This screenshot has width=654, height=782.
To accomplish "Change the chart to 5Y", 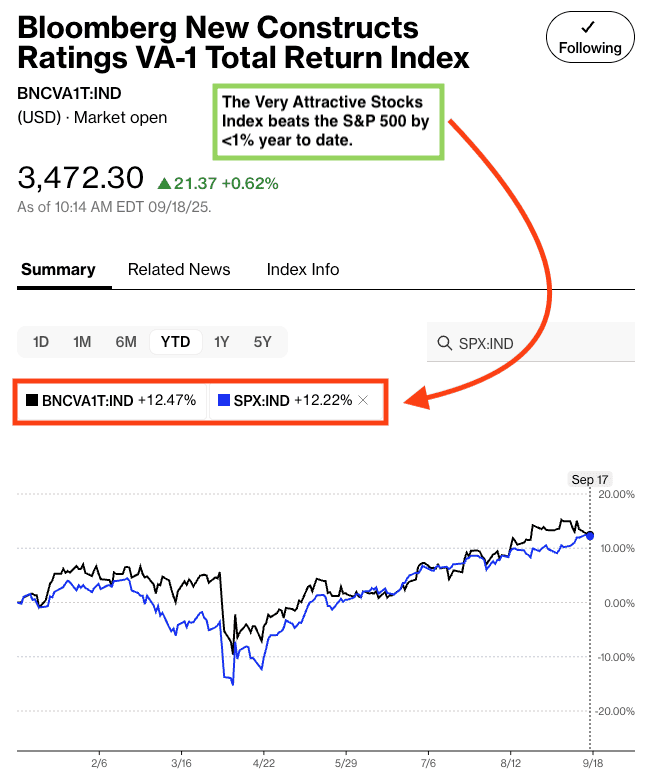I will (x=262, y=342).
